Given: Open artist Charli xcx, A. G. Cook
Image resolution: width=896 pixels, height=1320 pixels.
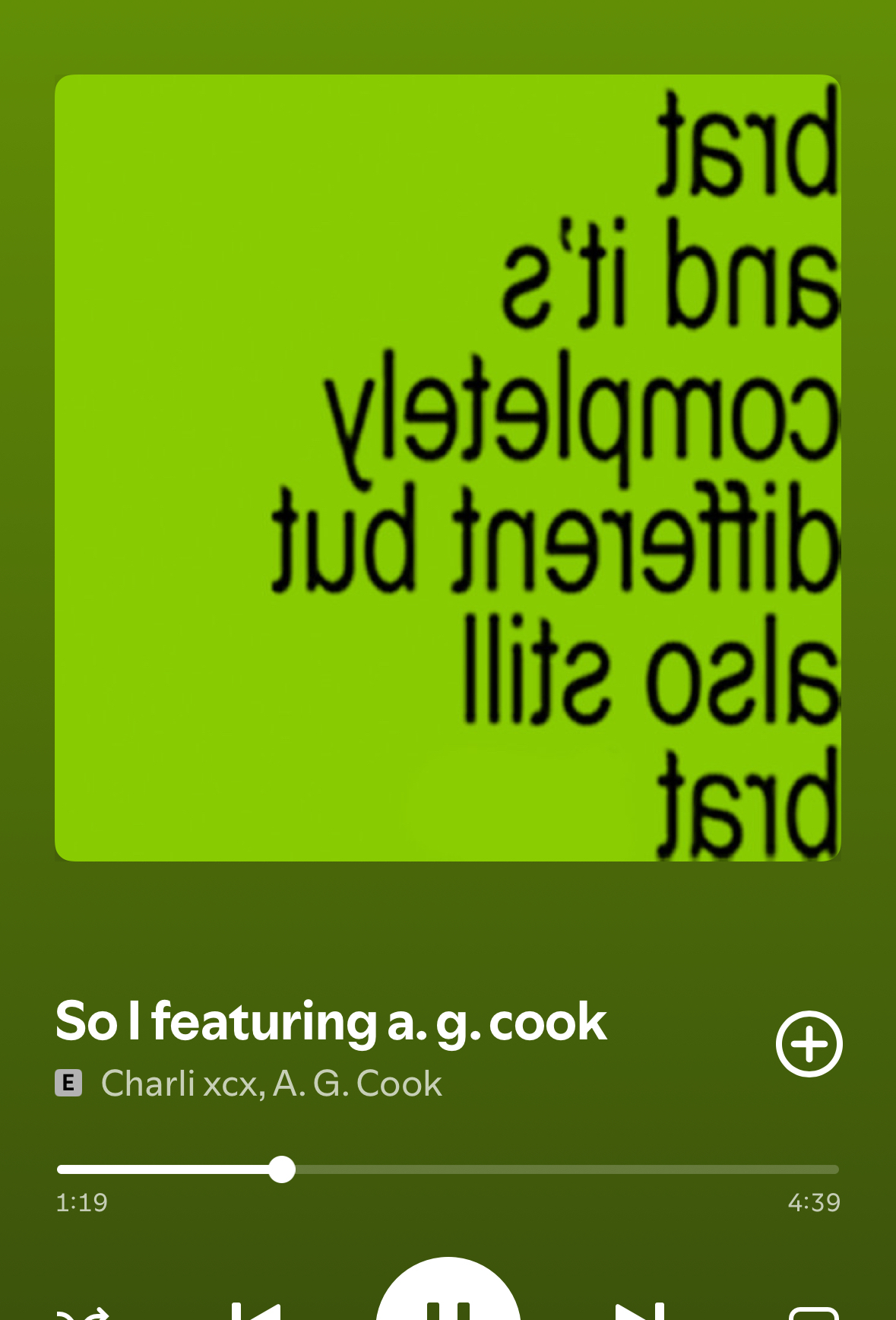Looking at the screenshot, I should point(271,1084).
